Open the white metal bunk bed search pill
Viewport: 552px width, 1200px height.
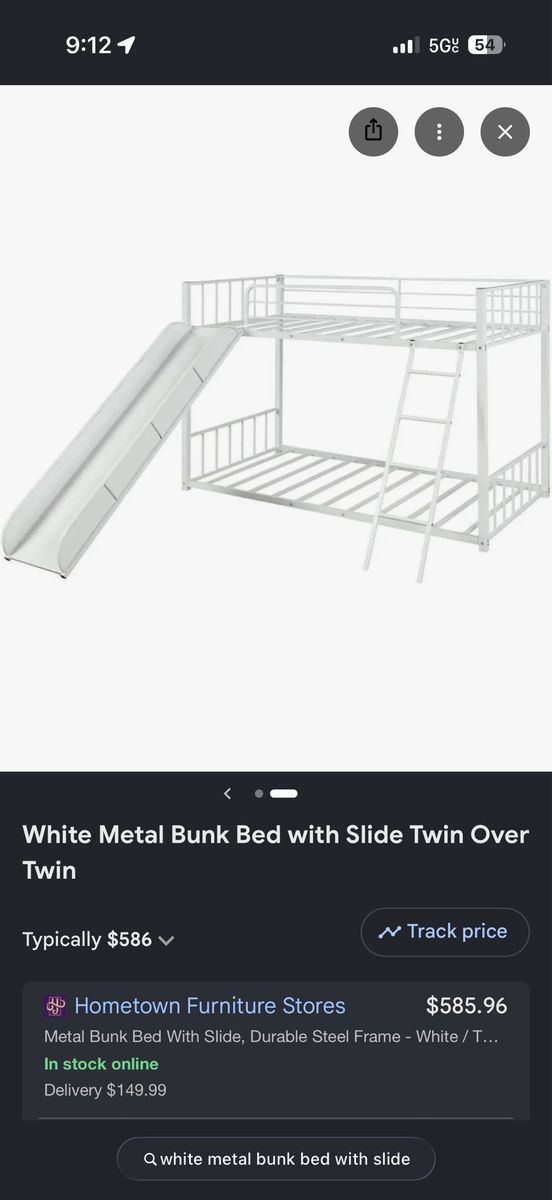click(276, 1159)
